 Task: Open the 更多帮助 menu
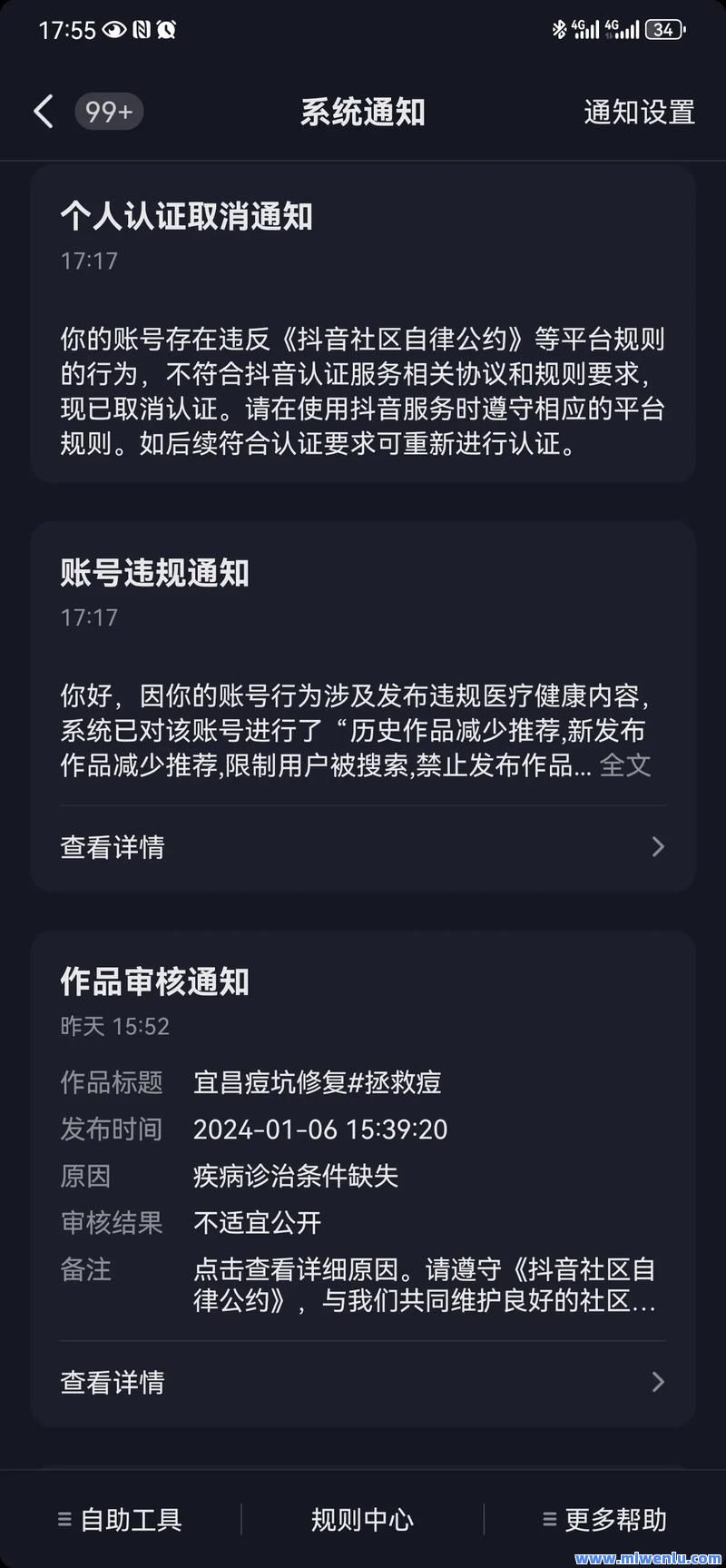(x=604, y=1519)
